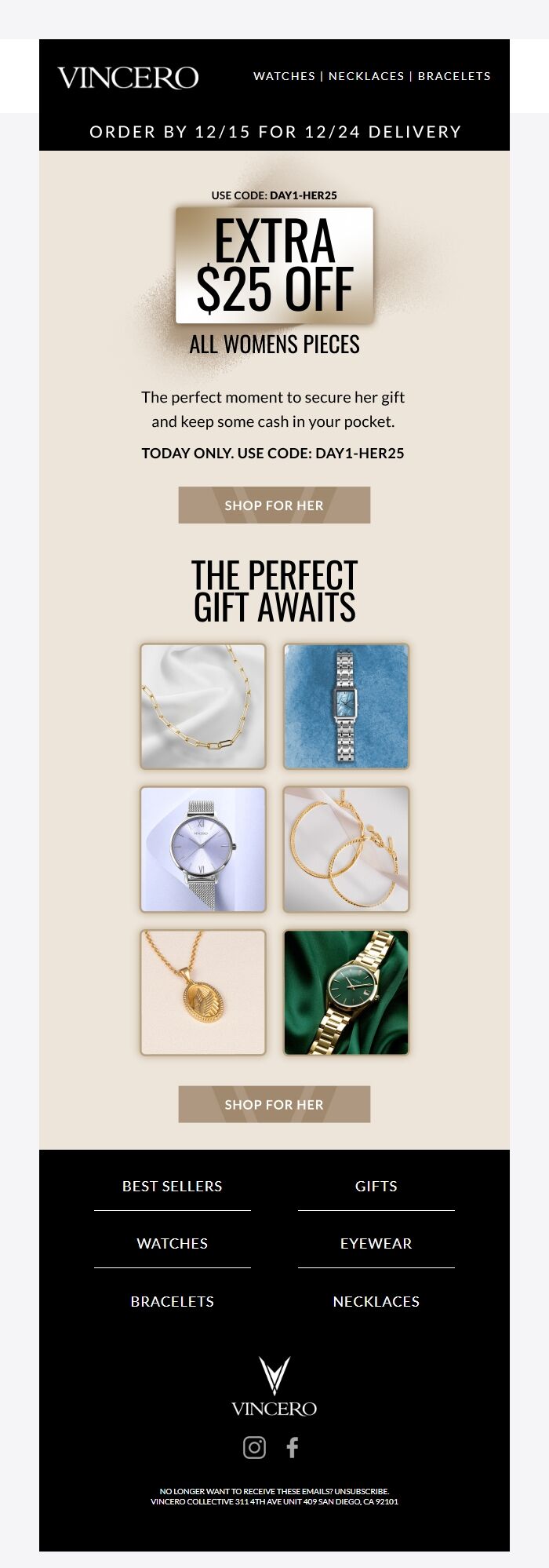Browse the Gifts section
549x1568 pixels.
point(376,1186)
